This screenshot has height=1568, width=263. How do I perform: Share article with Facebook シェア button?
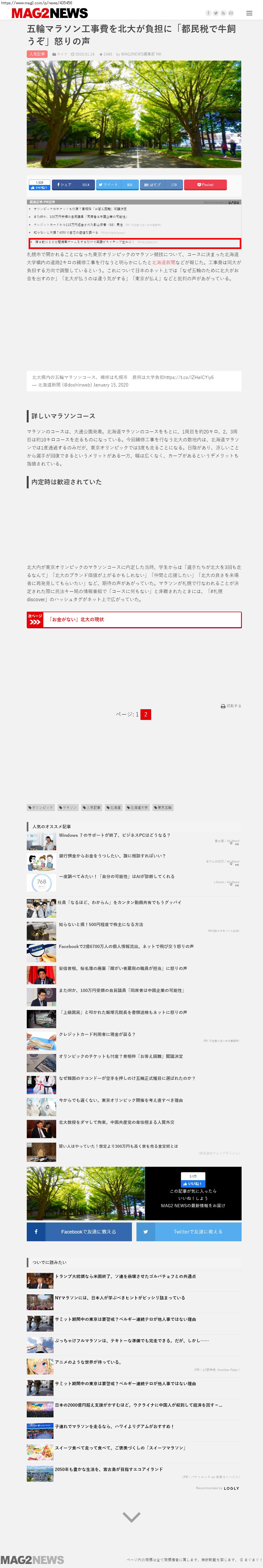tap(73, 184)
